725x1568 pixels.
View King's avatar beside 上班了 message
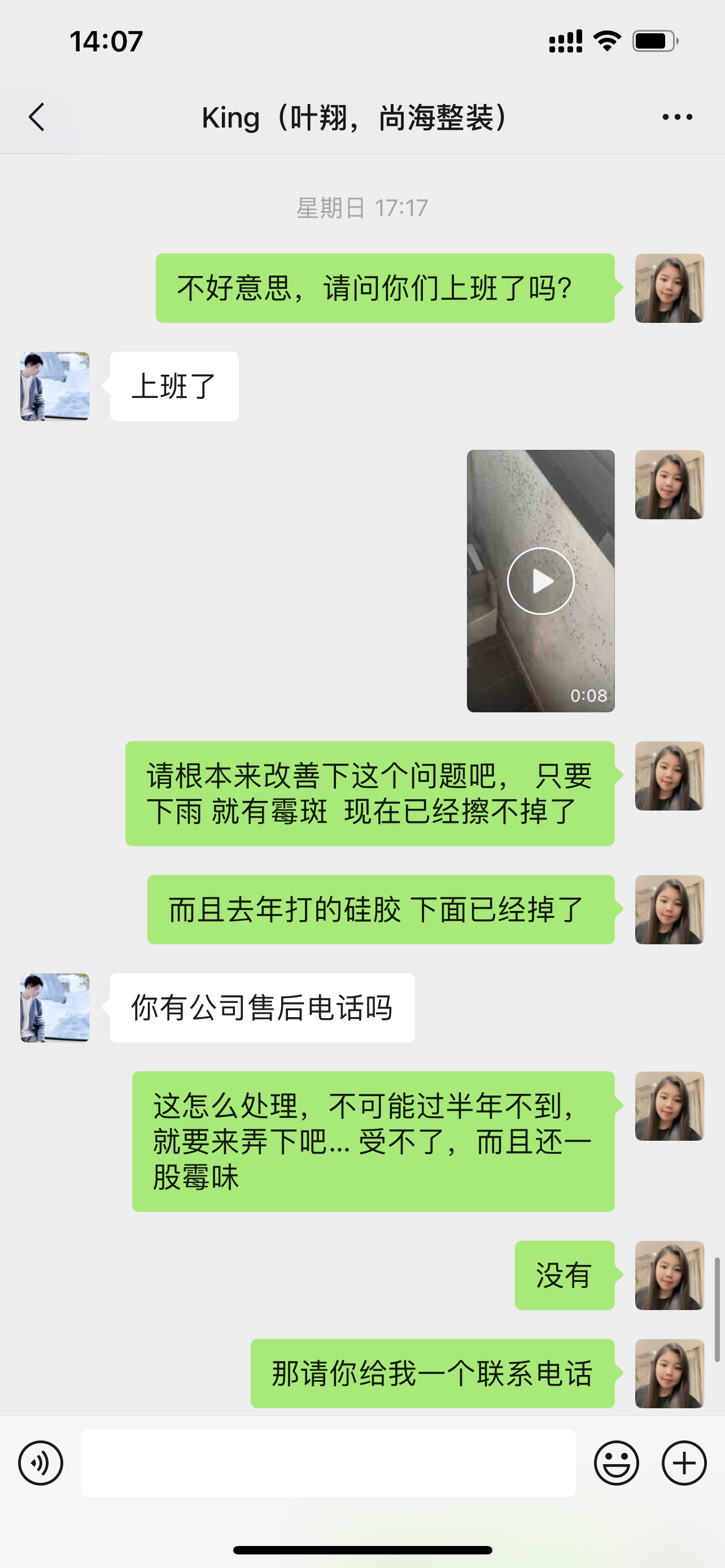[x=55, y=386]
